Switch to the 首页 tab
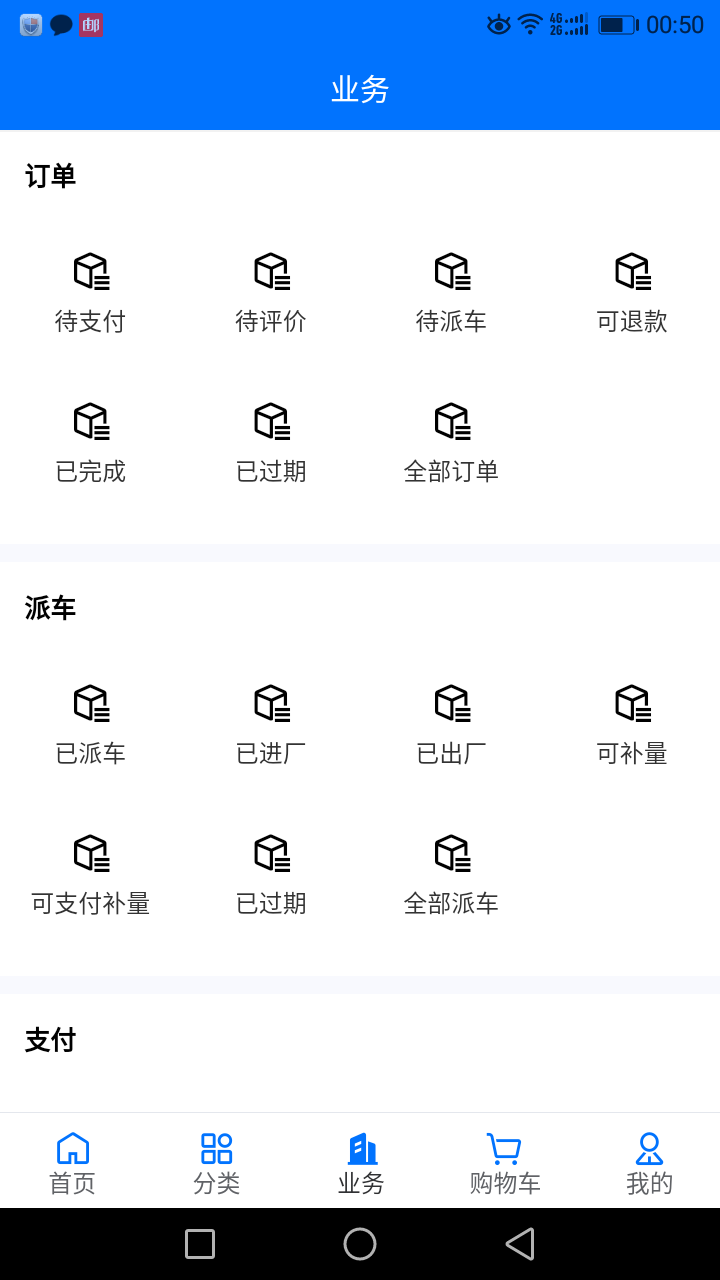Viewport: 720px width, 1280px height. (72, 1162)
